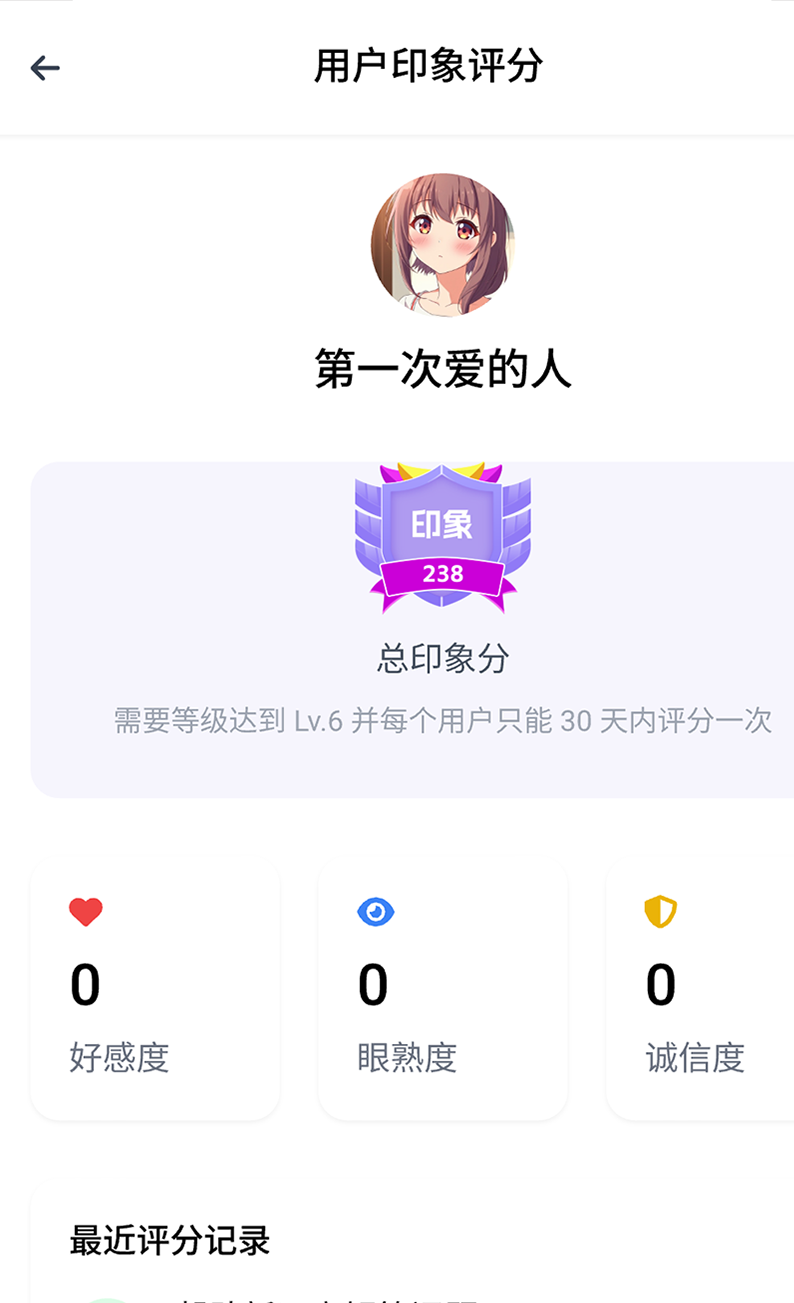Open the profile picture of 第一次爱的人
The height and width of the screenshot is (1303, 794).
pos(442,244)
